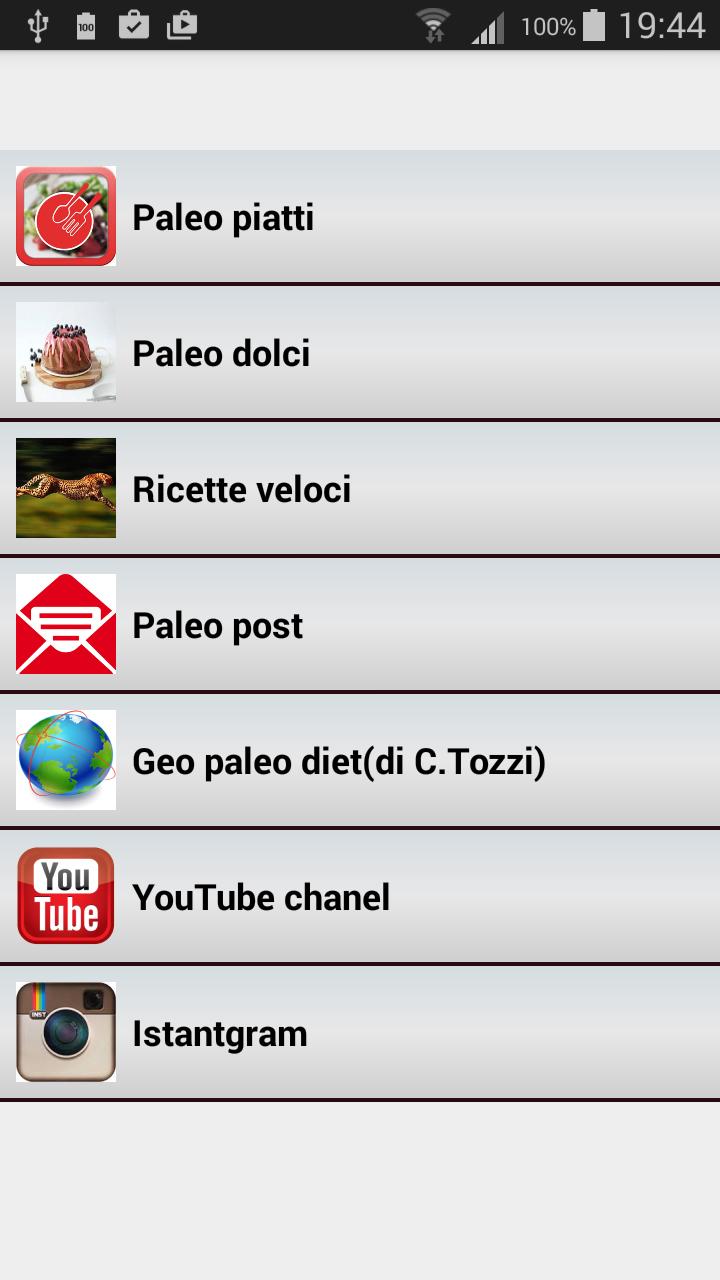Click the Instagram camera icon

click(x=65, y=1032)
